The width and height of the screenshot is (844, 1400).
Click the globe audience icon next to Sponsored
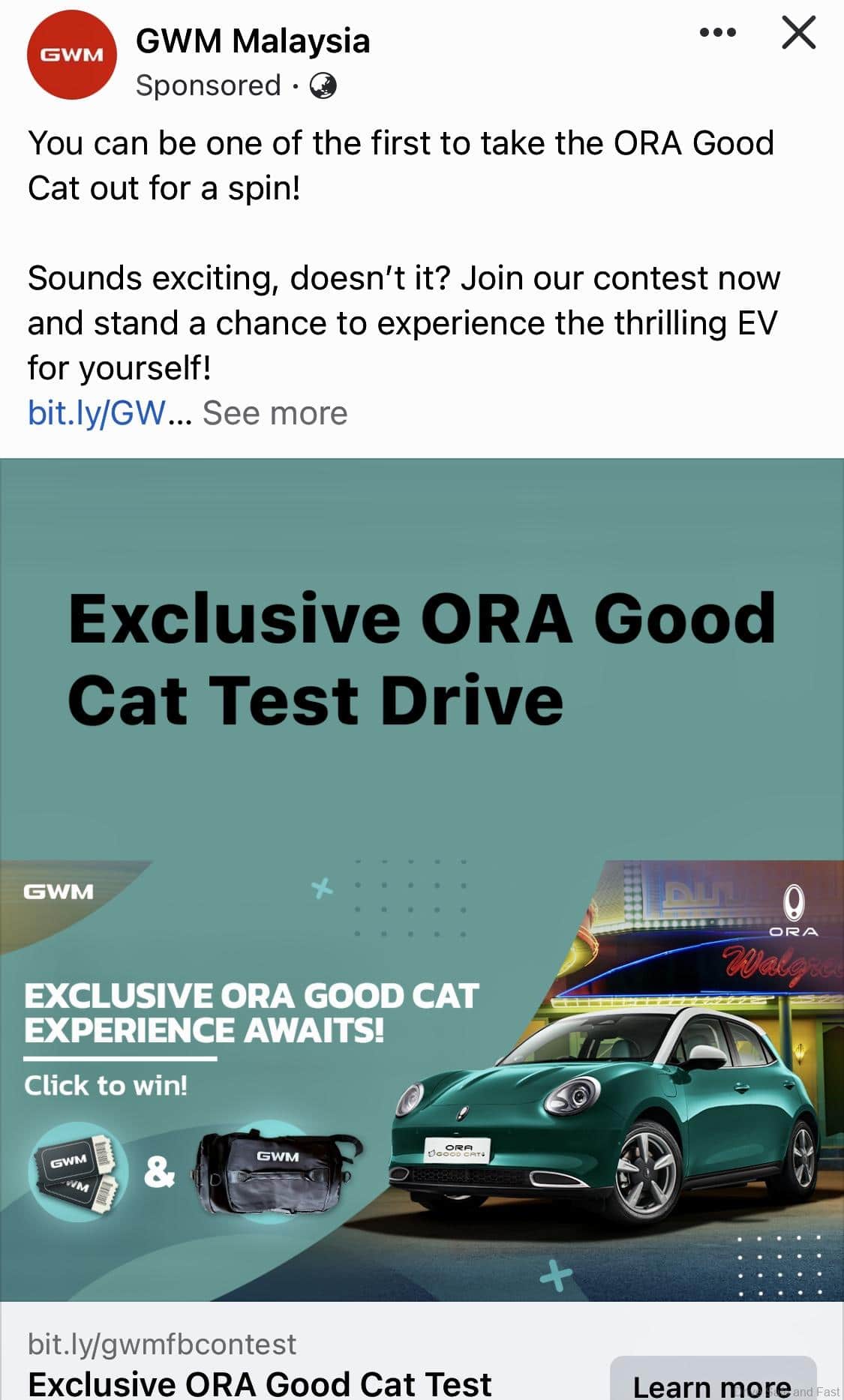pos(323,85)
